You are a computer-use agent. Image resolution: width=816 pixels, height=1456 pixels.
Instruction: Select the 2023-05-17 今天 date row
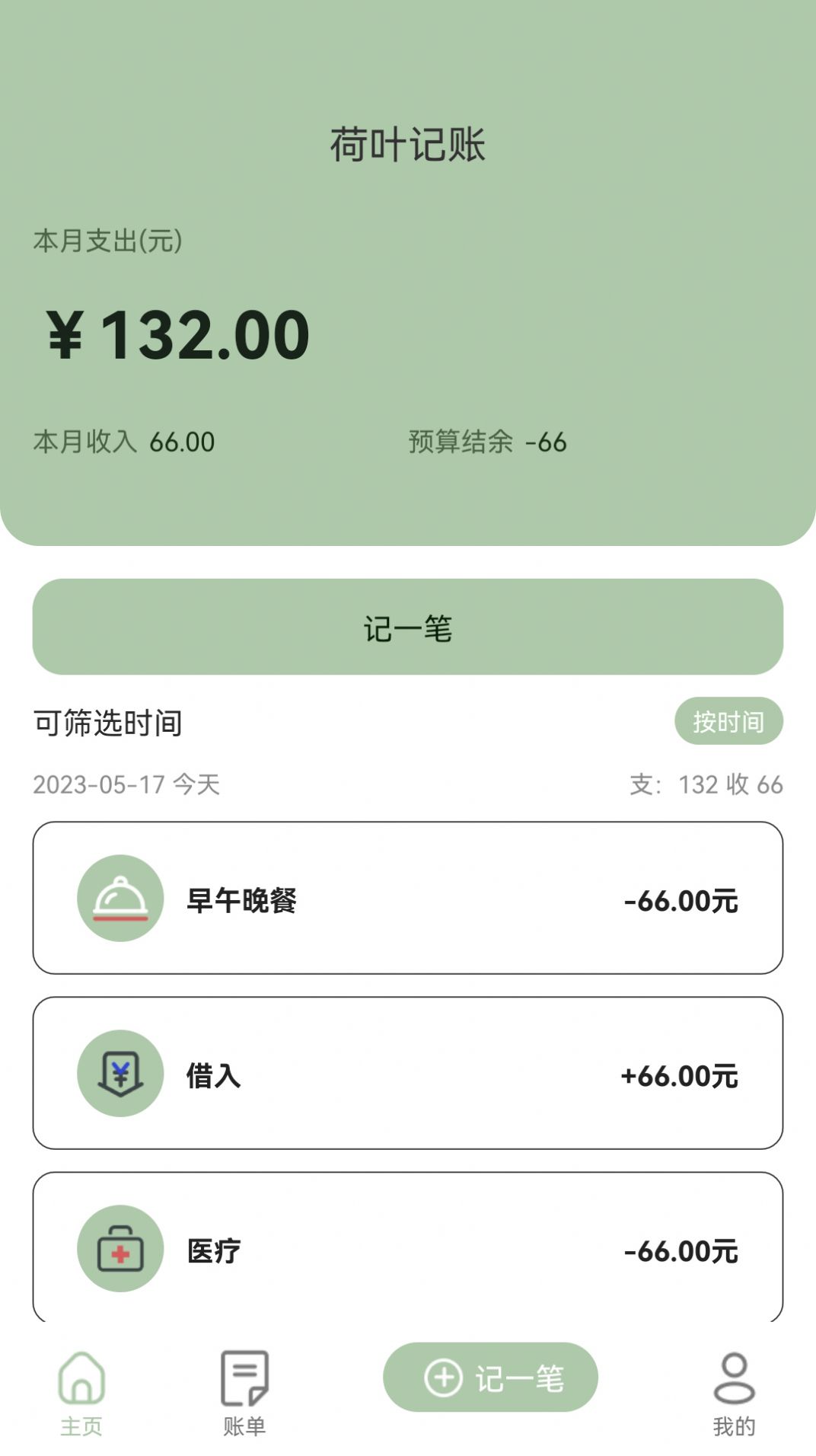click(x=126, y=786)
